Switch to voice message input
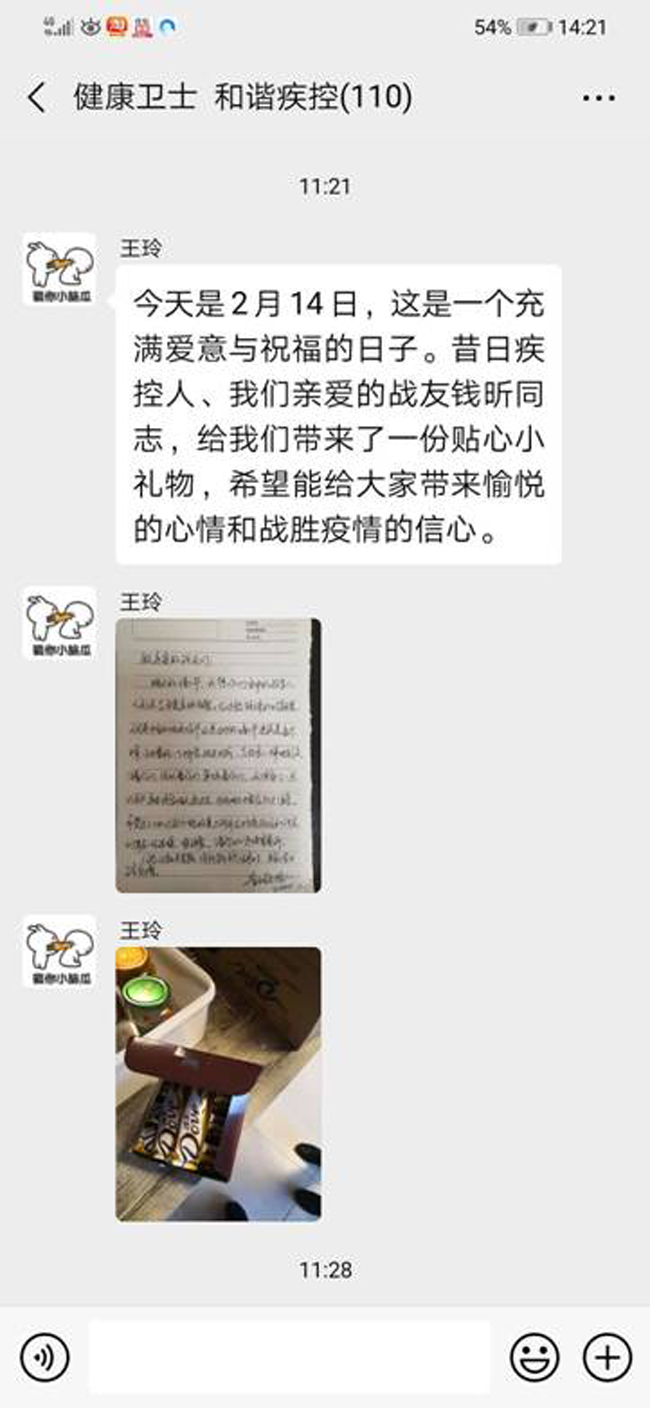 [44, 1357]
